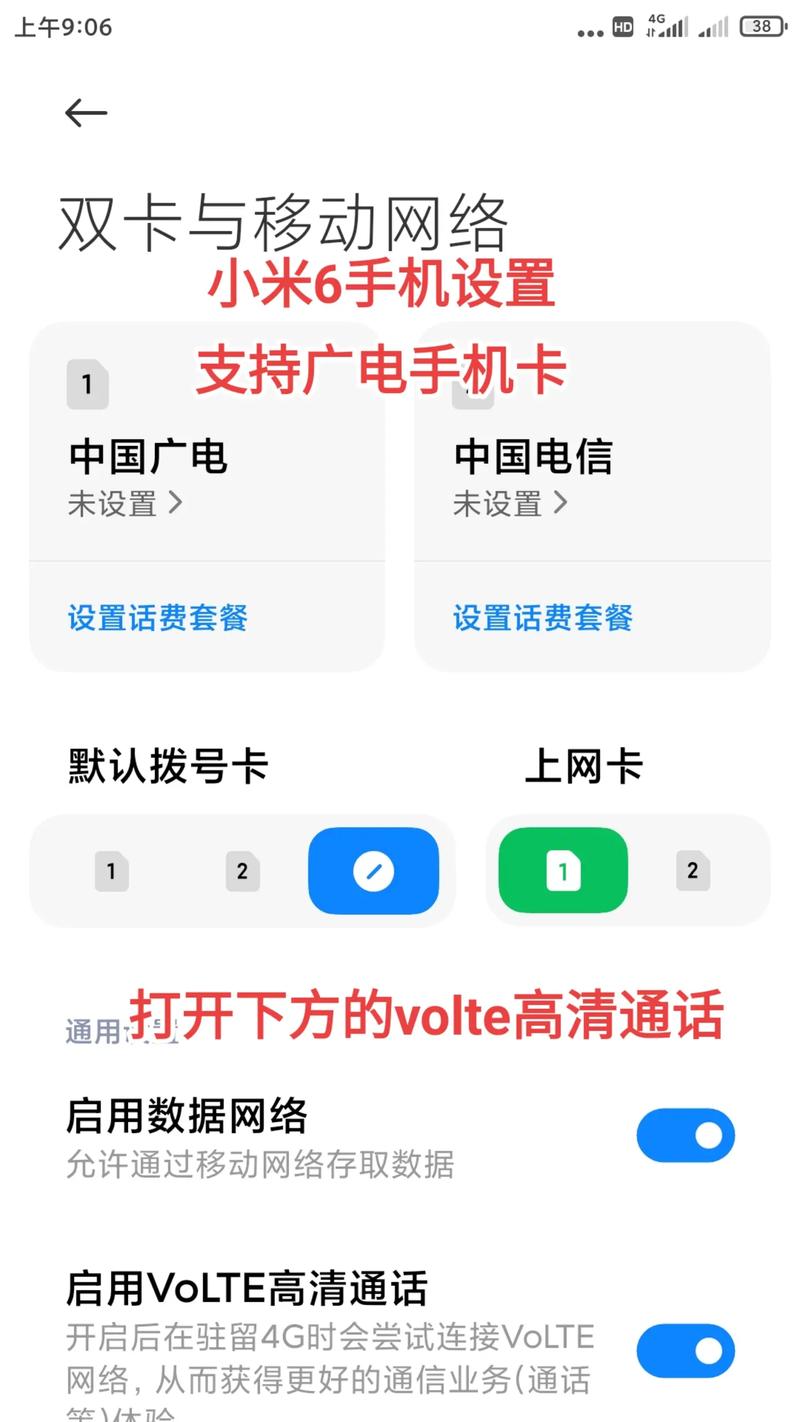Expand 中国广电 未设置 settings
This screenshot has width=800, height=1422.
[125, 503]
